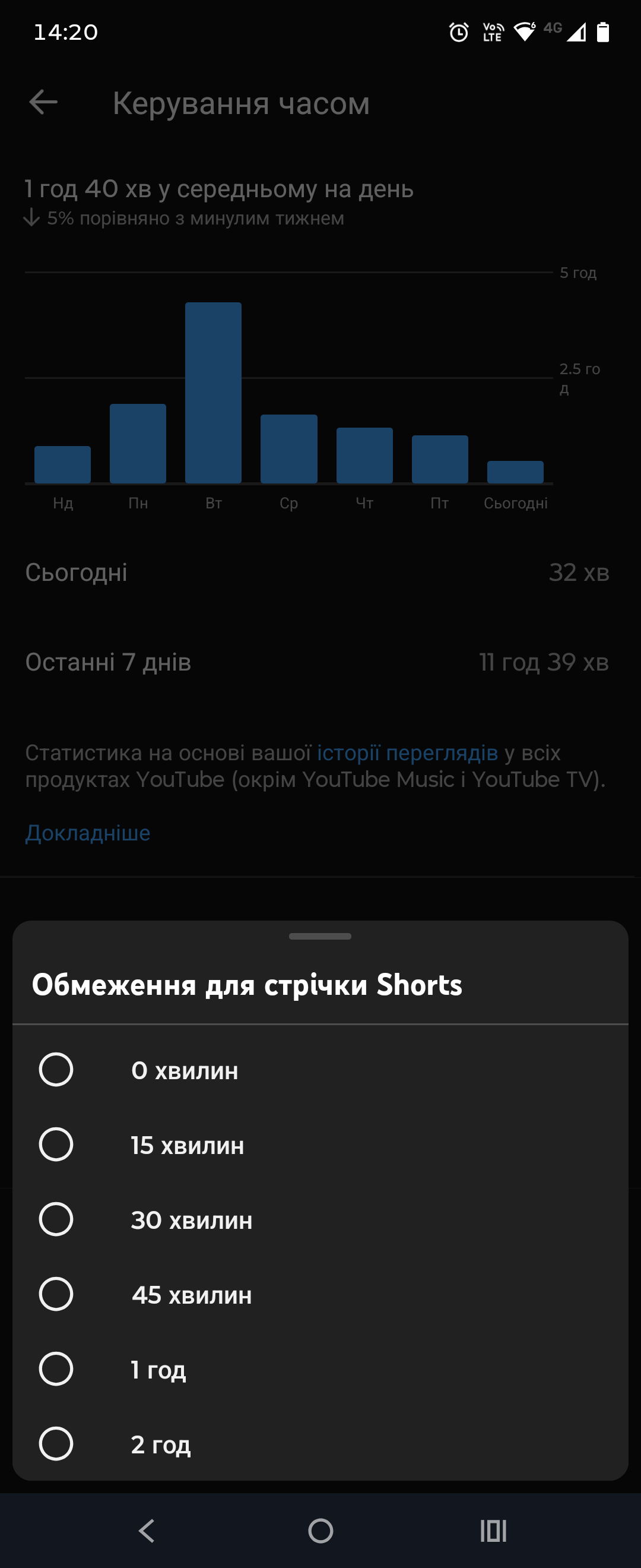Tap the 4G network indicator
Image resolution: width=641 pixels, height=1568 pixels.
pyautogui.click(x=554, y=29)
